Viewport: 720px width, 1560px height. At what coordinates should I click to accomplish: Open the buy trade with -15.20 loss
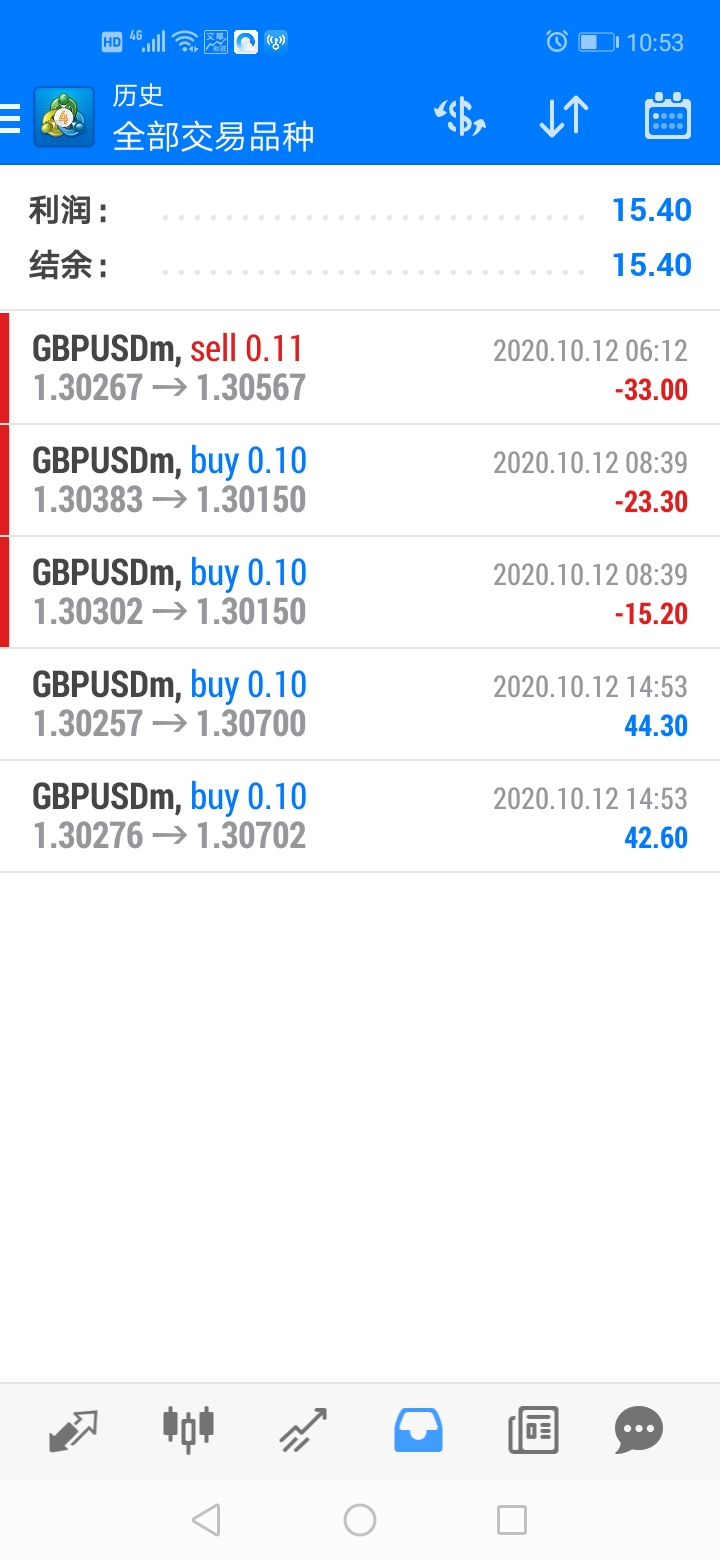(360, 592)
